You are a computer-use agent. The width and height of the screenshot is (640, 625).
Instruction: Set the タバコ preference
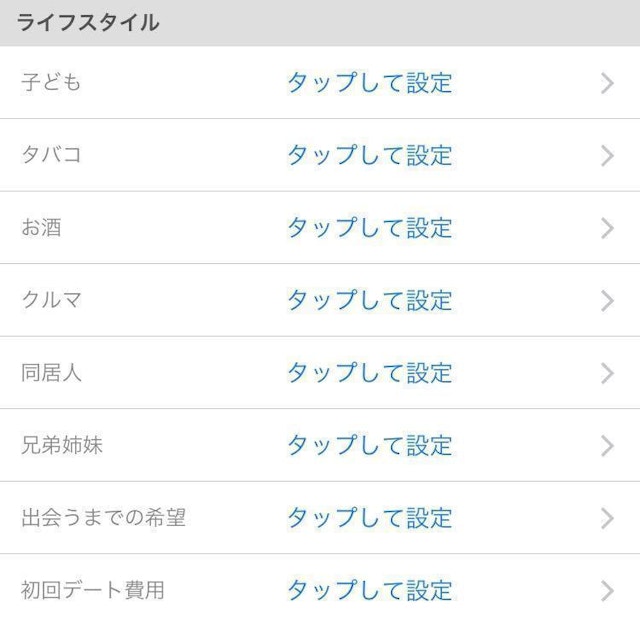tap(369, 155)
